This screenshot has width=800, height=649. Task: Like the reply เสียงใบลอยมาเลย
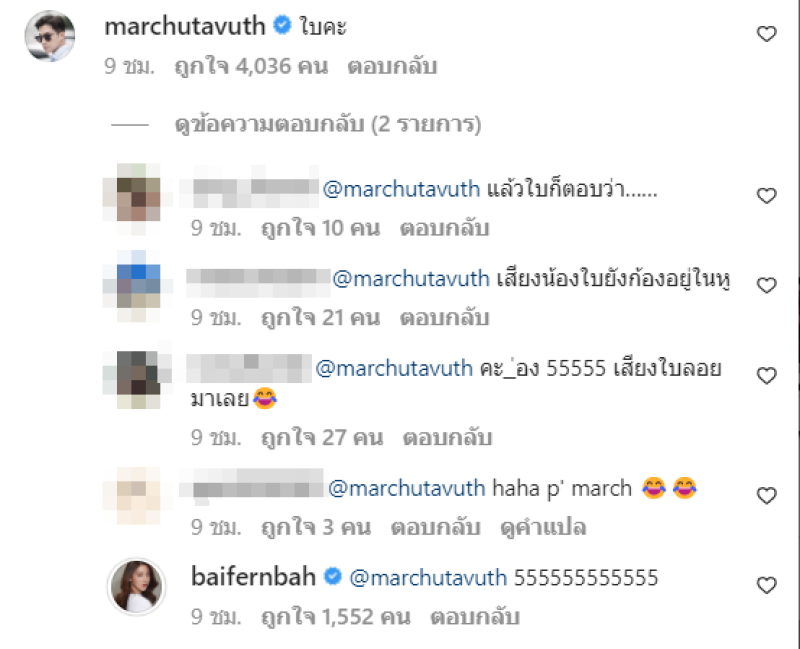[766, 376]
